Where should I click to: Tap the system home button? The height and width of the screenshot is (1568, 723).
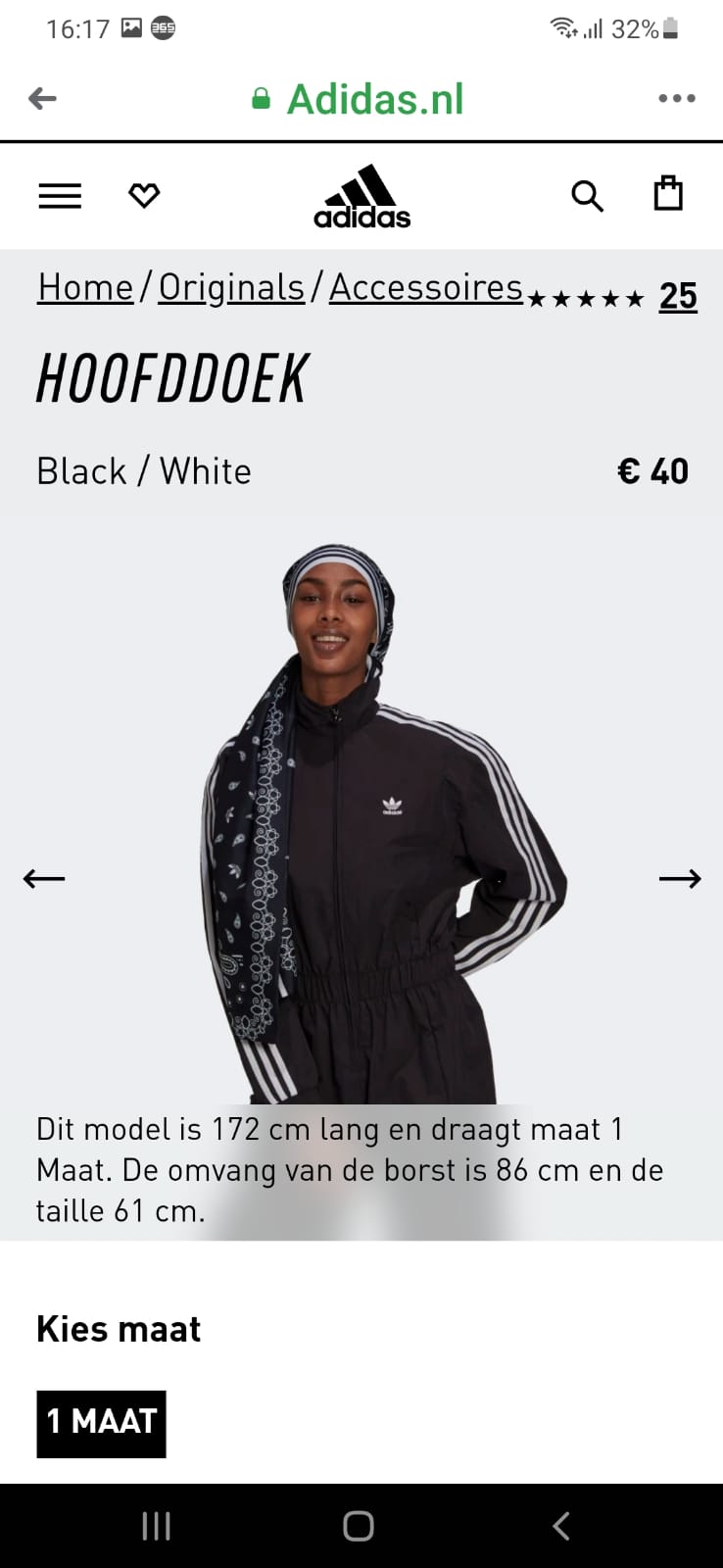pos(359,1526)
